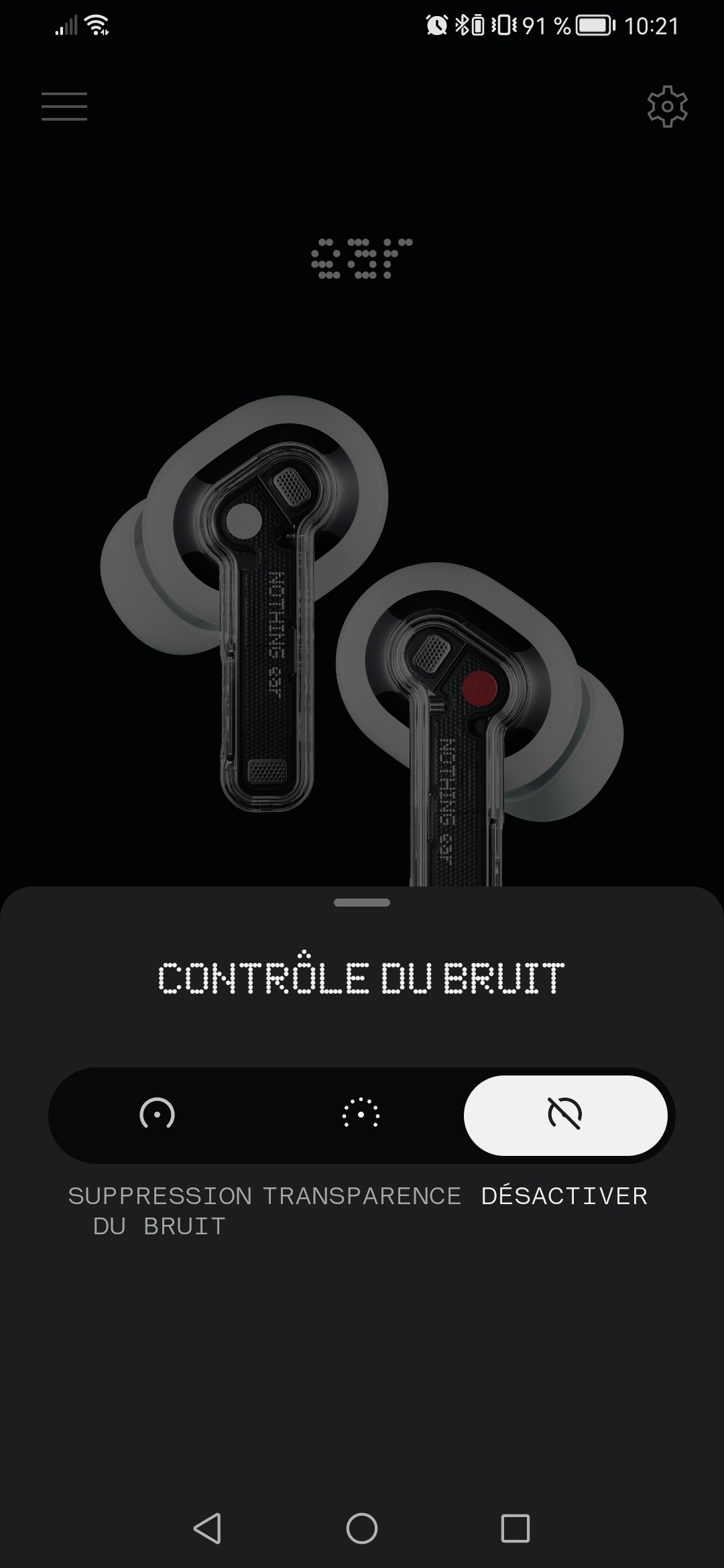Open the settings gear

click(667, 107)
